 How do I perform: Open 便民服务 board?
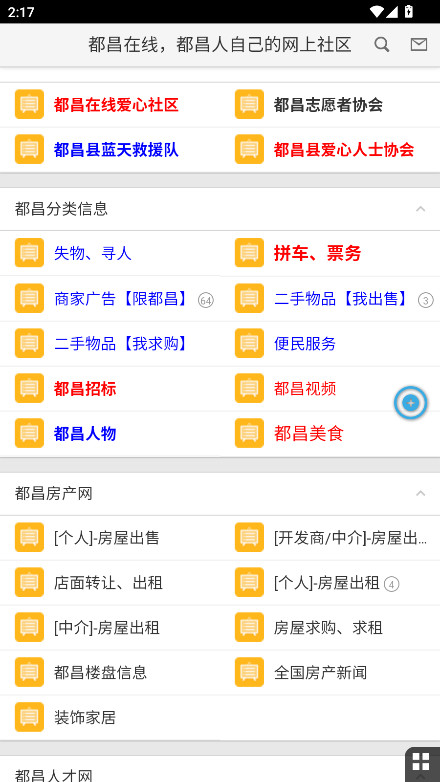tap(304, 344)
